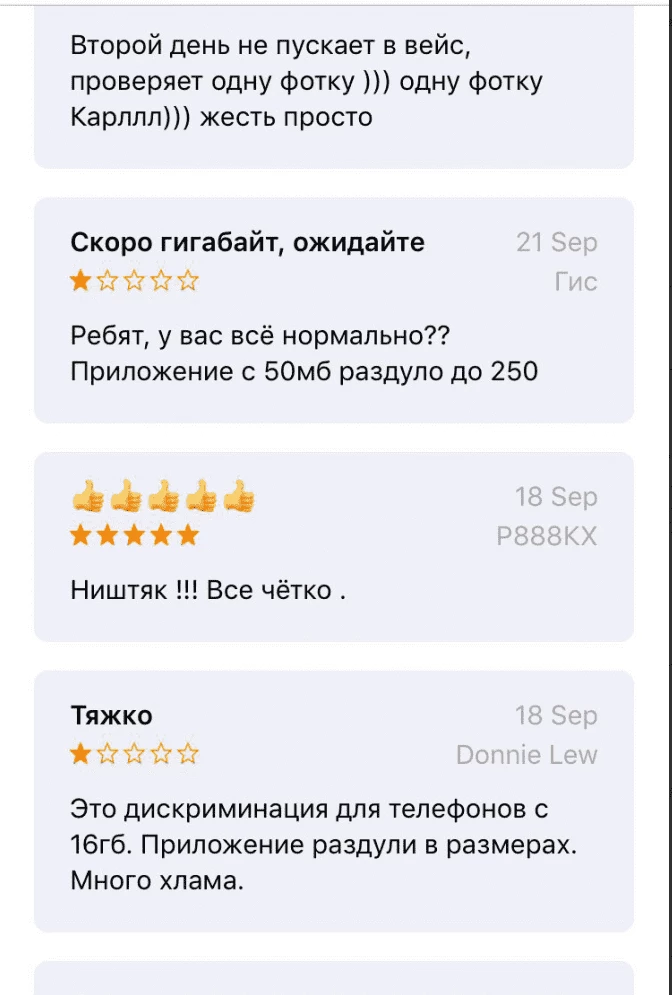Open the review about "Второй день не пускает"
Image resolution: width=672 pixels, height=995 pixels.
333,84
